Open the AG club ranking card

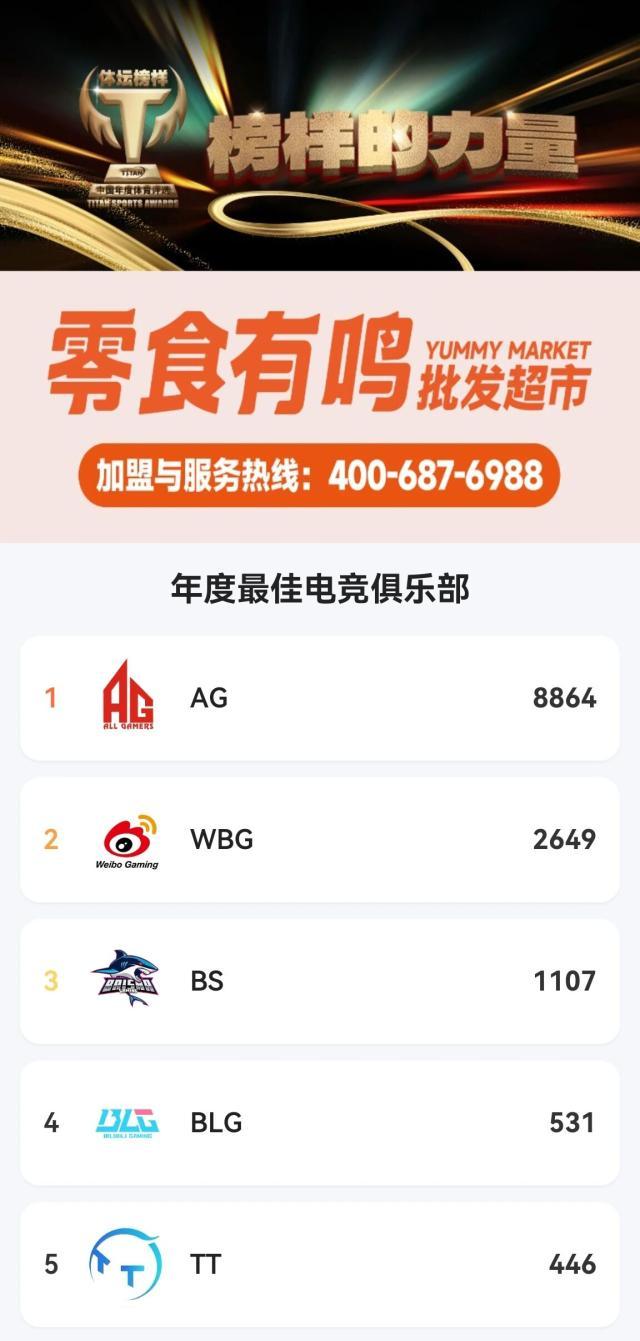point(320,698)
